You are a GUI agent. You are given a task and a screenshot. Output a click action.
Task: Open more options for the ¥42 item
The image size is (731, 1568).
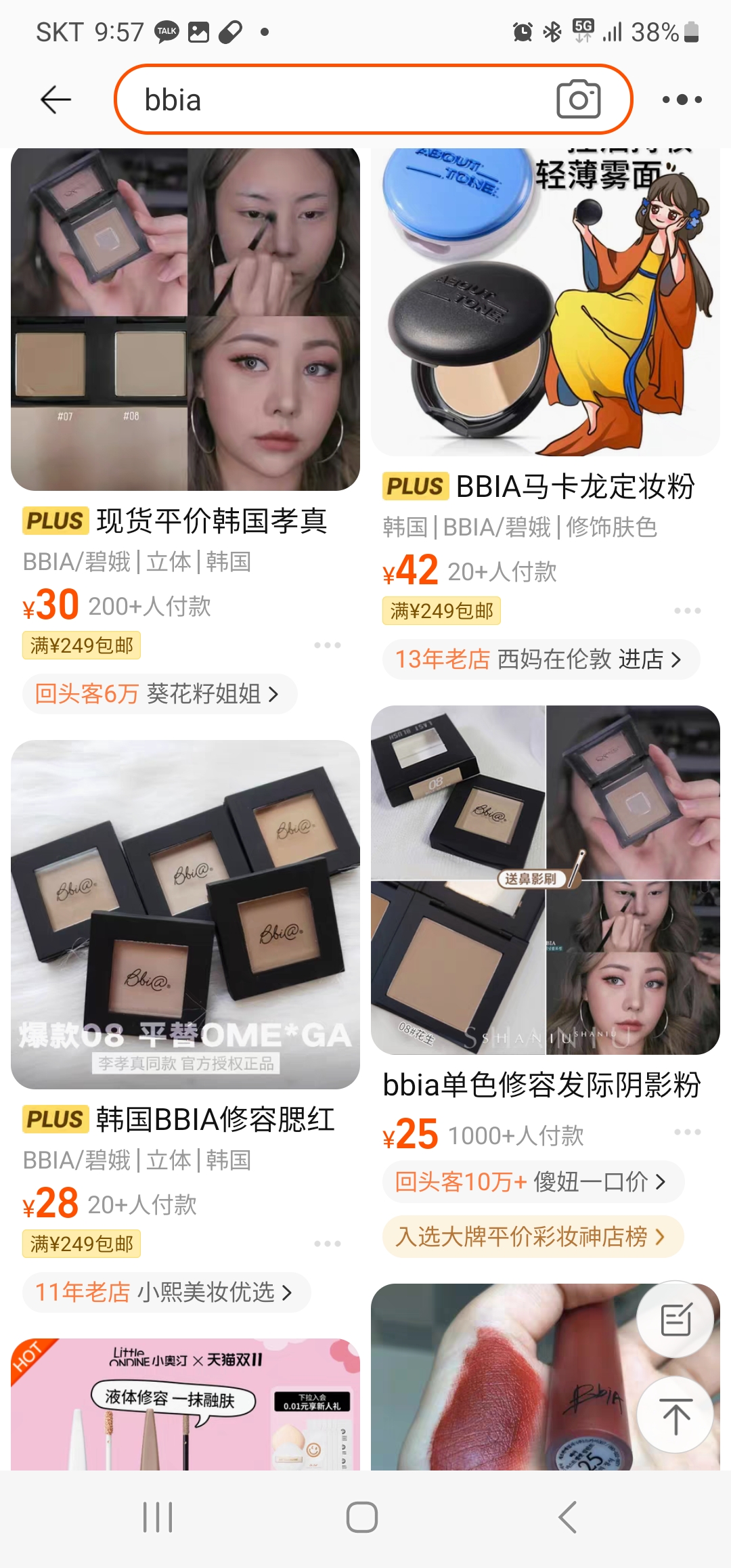pyautogui.click(x=687, y=611)
